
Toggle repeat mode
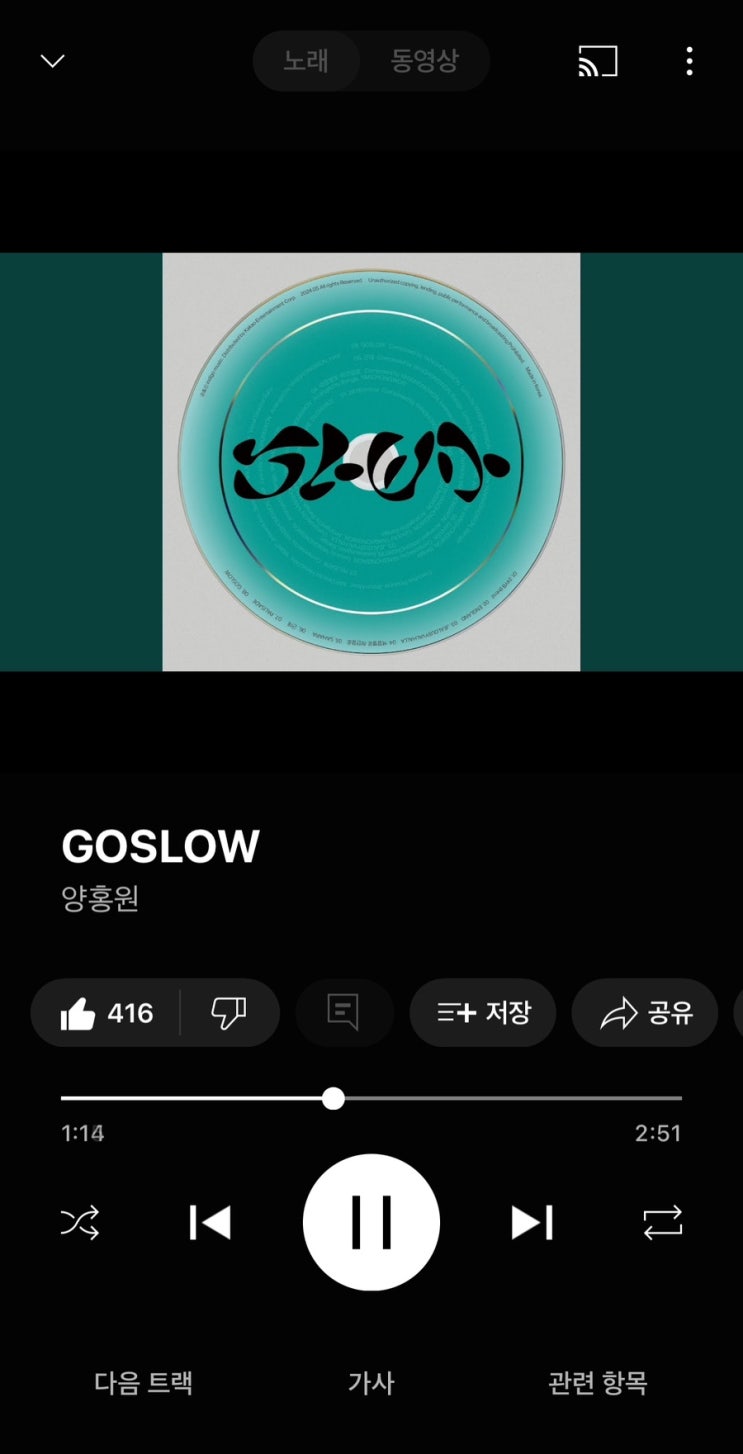click(x=662, y=1222)
